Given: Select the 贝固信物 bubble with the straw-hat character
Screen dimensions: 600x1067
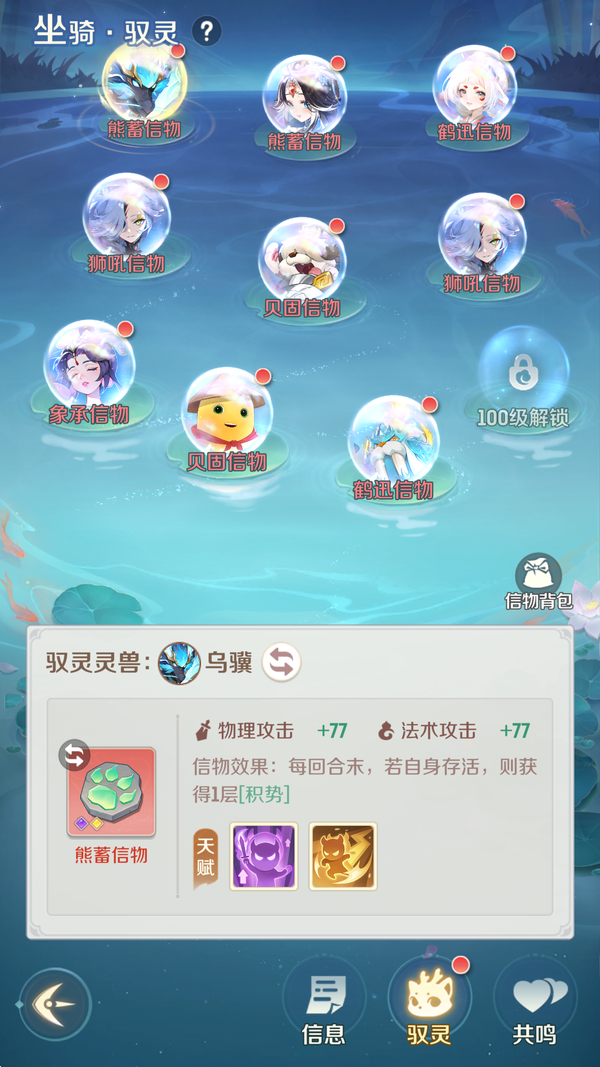Looking at the screenshot, I should tap(227, 415).
